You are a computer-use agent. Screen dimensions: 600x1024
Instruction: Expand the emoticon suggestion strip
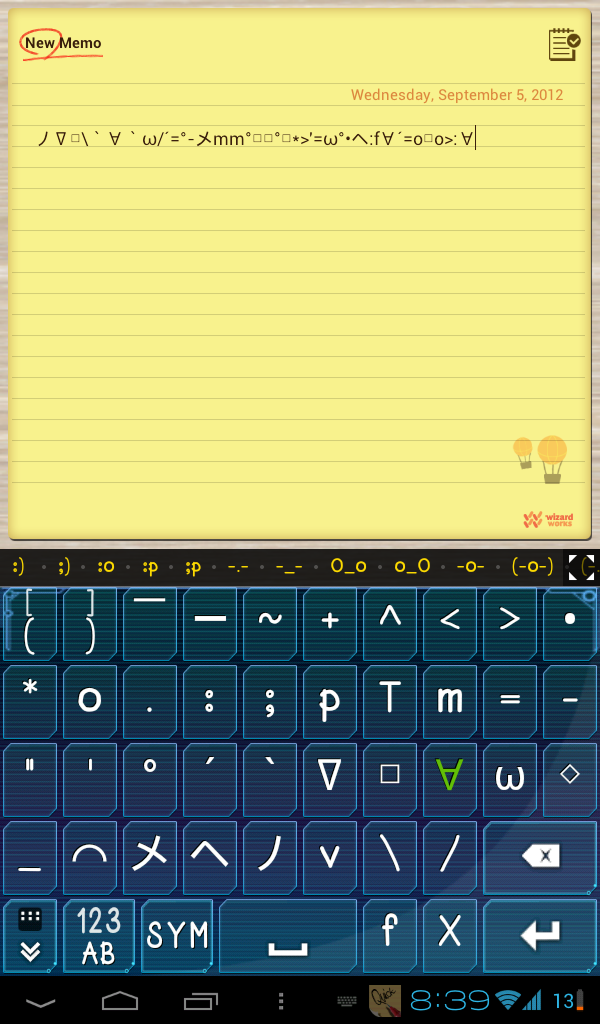[x=583, y=567]
